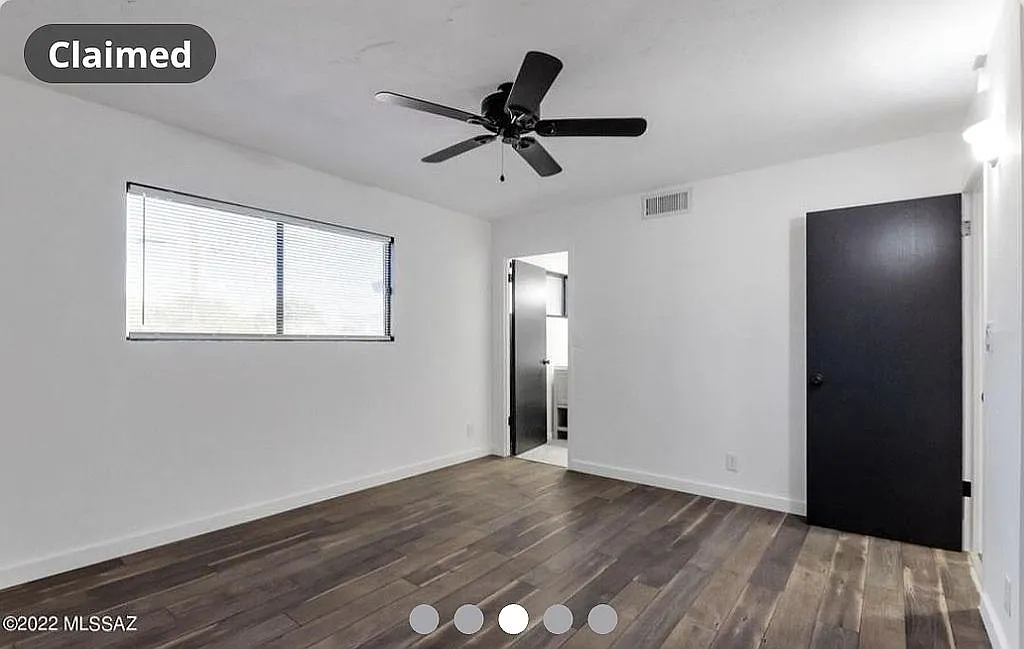
Task: Jump to the first photo dot
Action: point(424,619)
